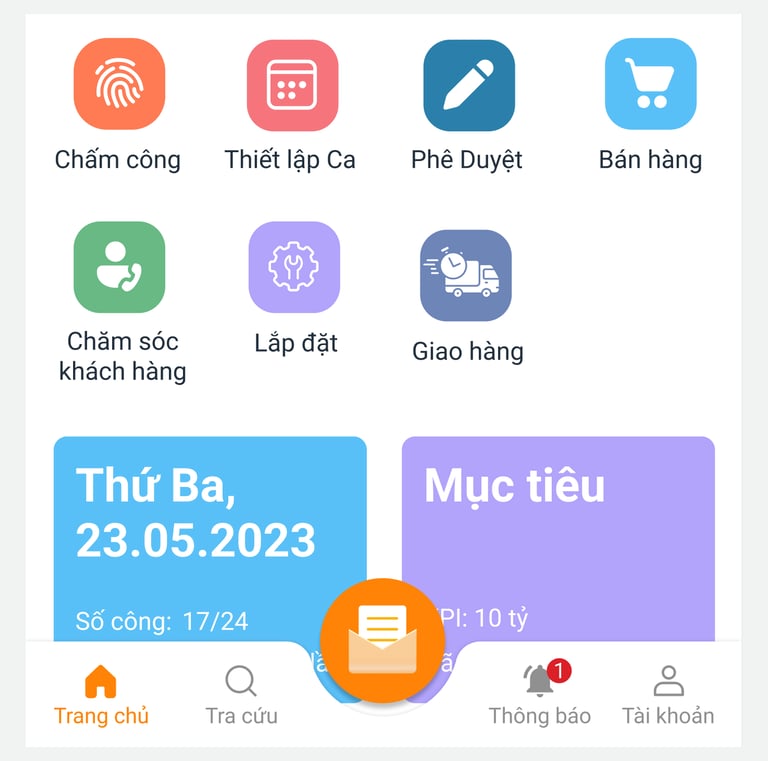Open Phê Duyệt approvals

[468, 85]
